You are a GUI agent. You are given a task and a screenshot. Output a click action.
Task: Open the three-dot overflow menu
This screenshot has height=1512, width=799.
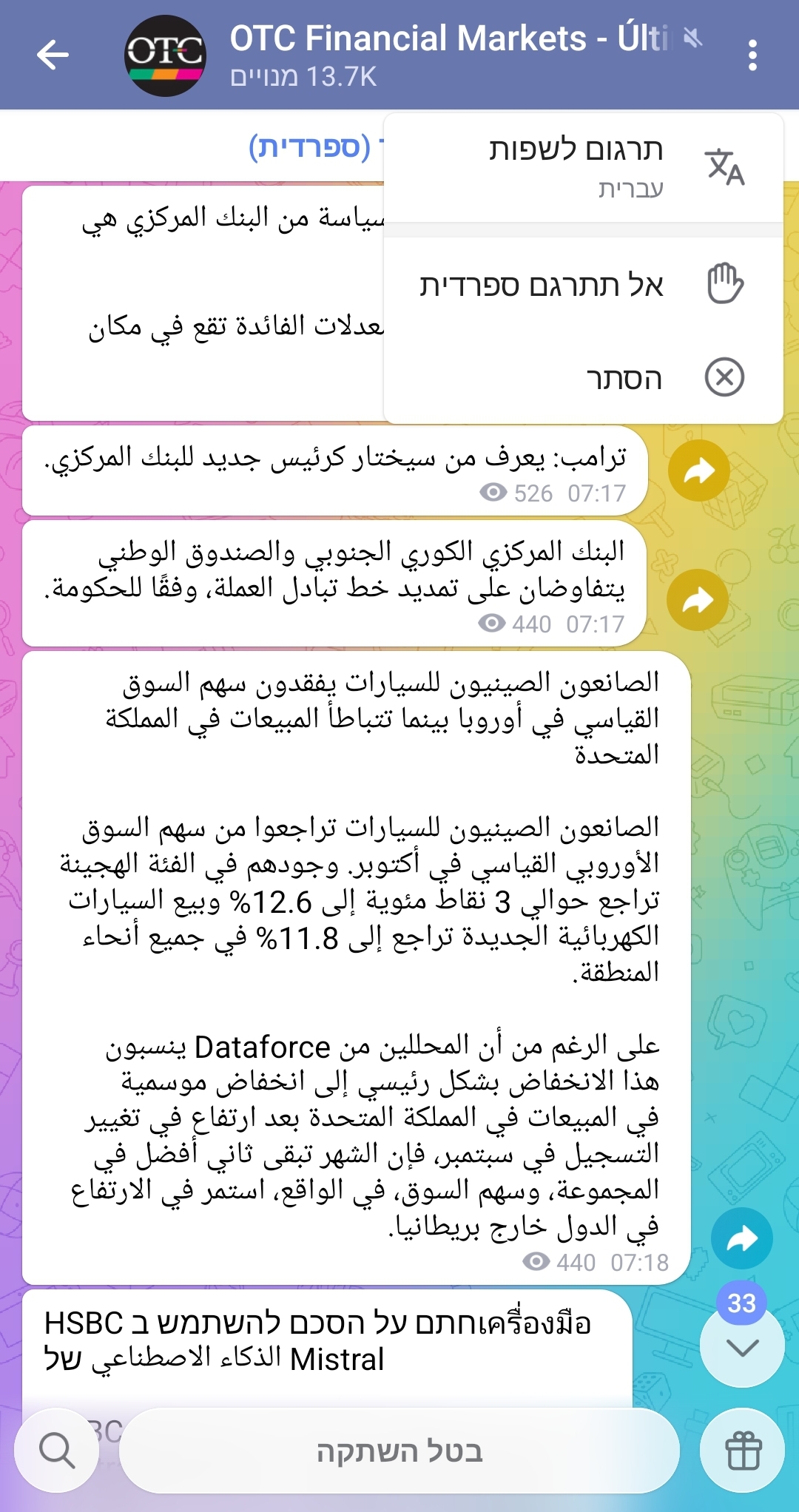click(x=752, y=55)
